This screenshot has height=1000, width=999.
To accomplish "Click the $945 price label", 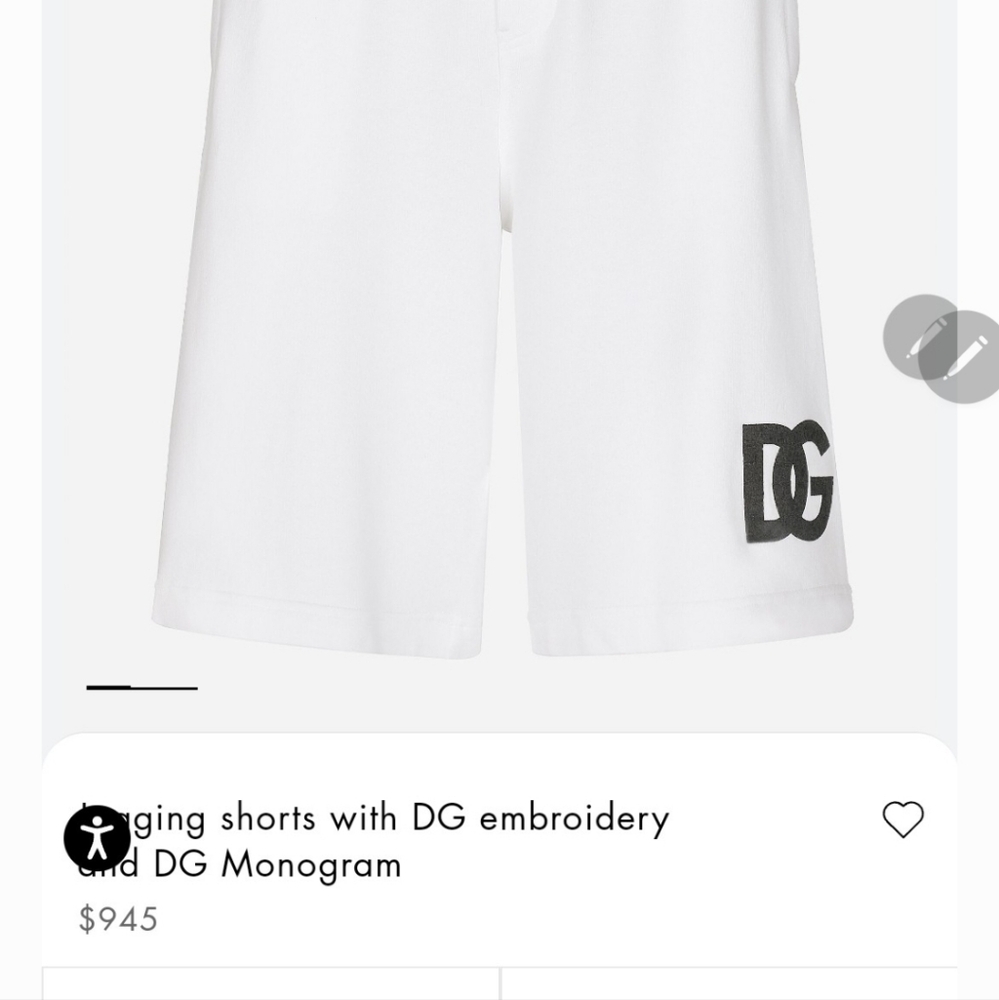I will (116, 919).
